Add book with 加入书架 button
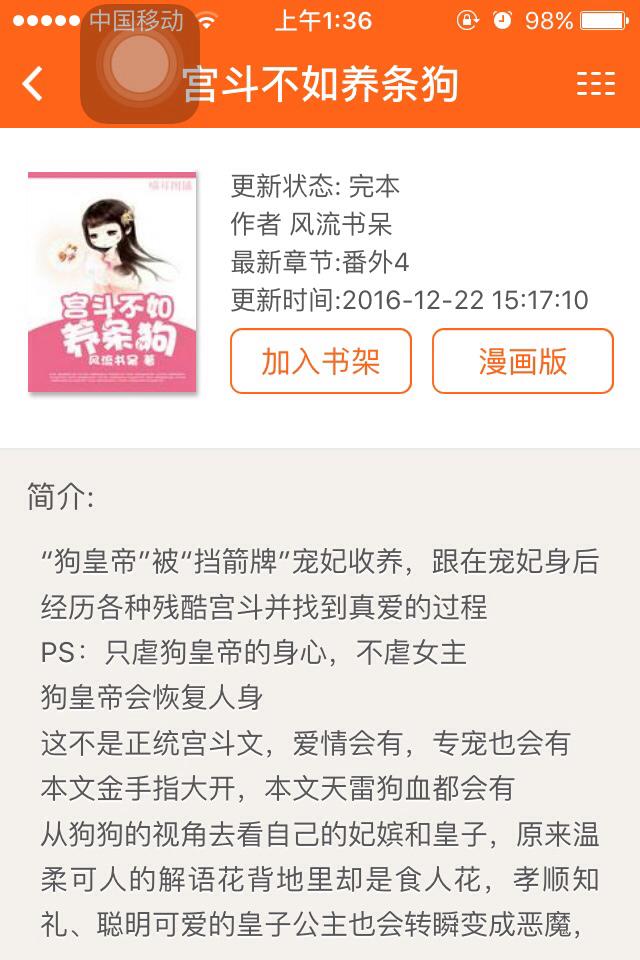Screen dimensions: 640x960 click(321, 361)
